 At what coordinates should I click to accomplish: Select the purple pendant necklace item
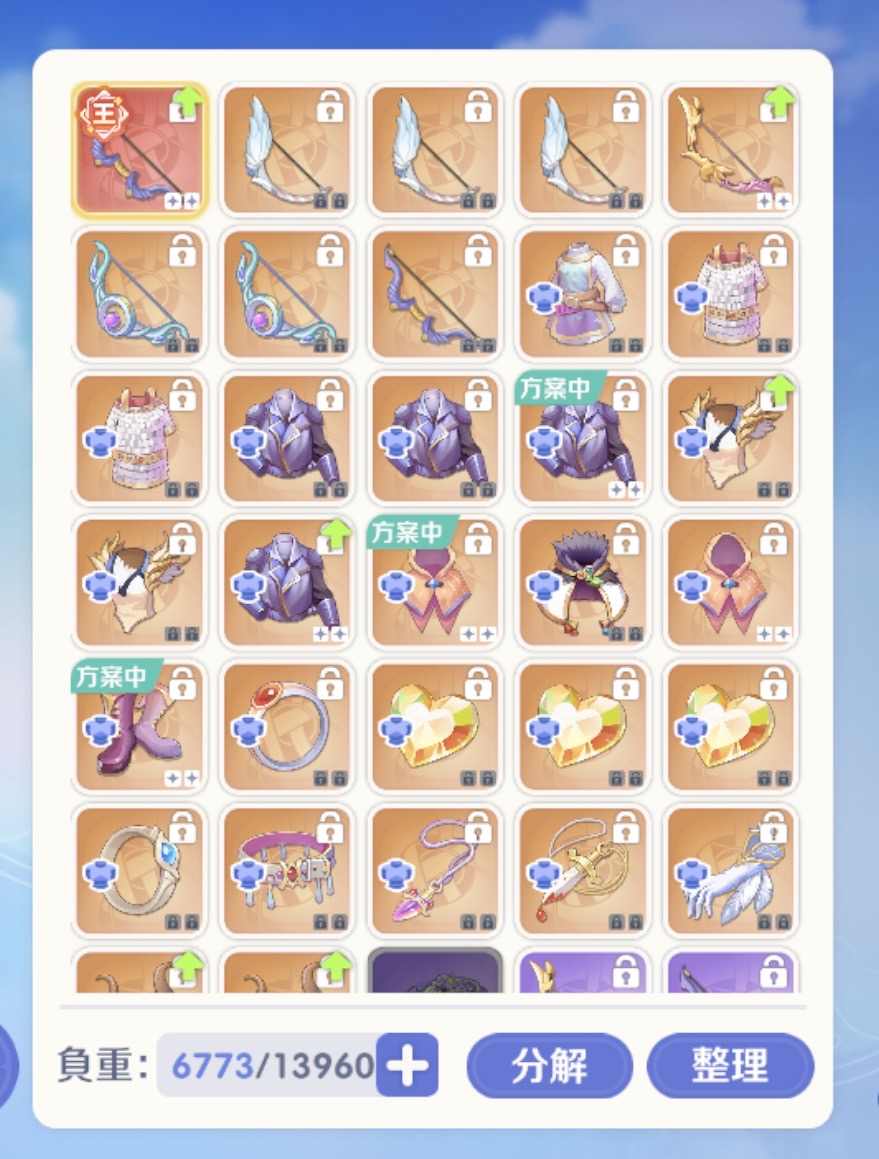(x=435, y=871)
